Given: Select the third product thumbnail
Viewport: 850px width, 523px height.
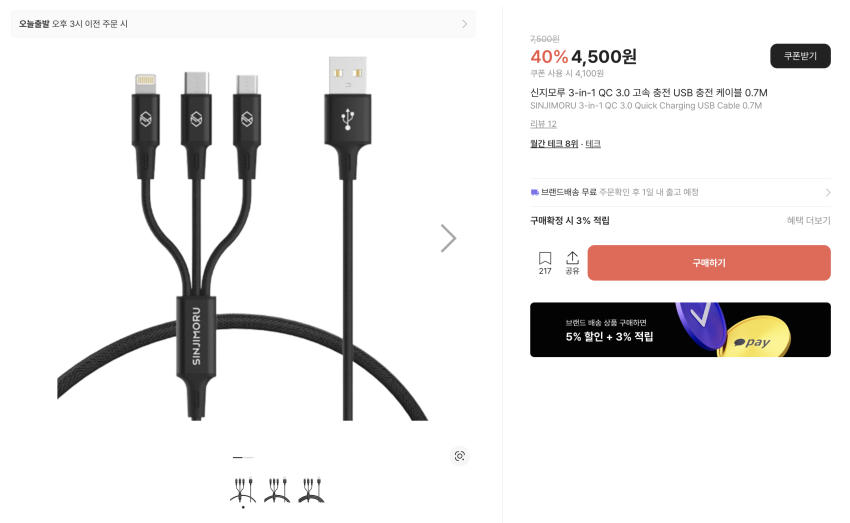Looking at the screenshot, I should (311, 490).
